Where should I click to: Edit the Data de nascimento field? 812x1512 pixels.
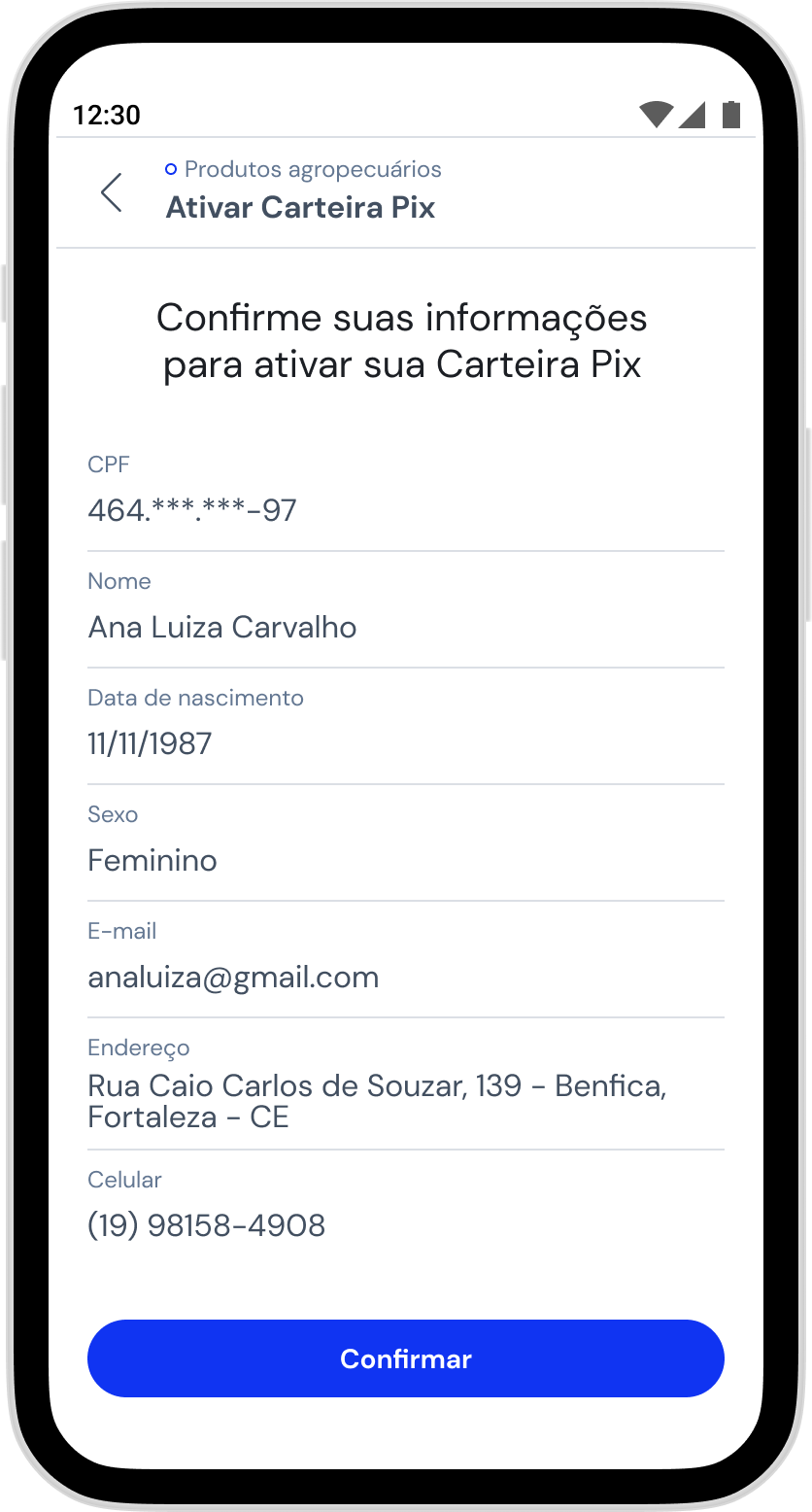(x=406, y=727)
